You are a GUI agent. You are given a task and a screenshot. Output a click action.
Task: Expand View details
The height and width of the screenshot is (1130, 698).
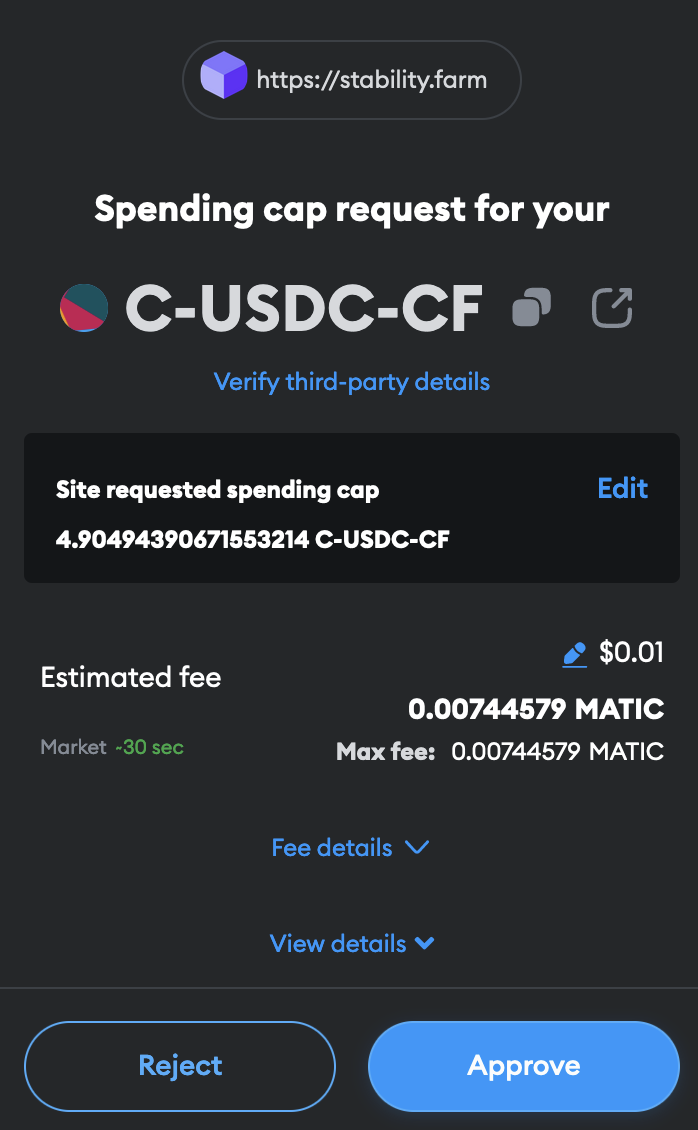point(352,943)
